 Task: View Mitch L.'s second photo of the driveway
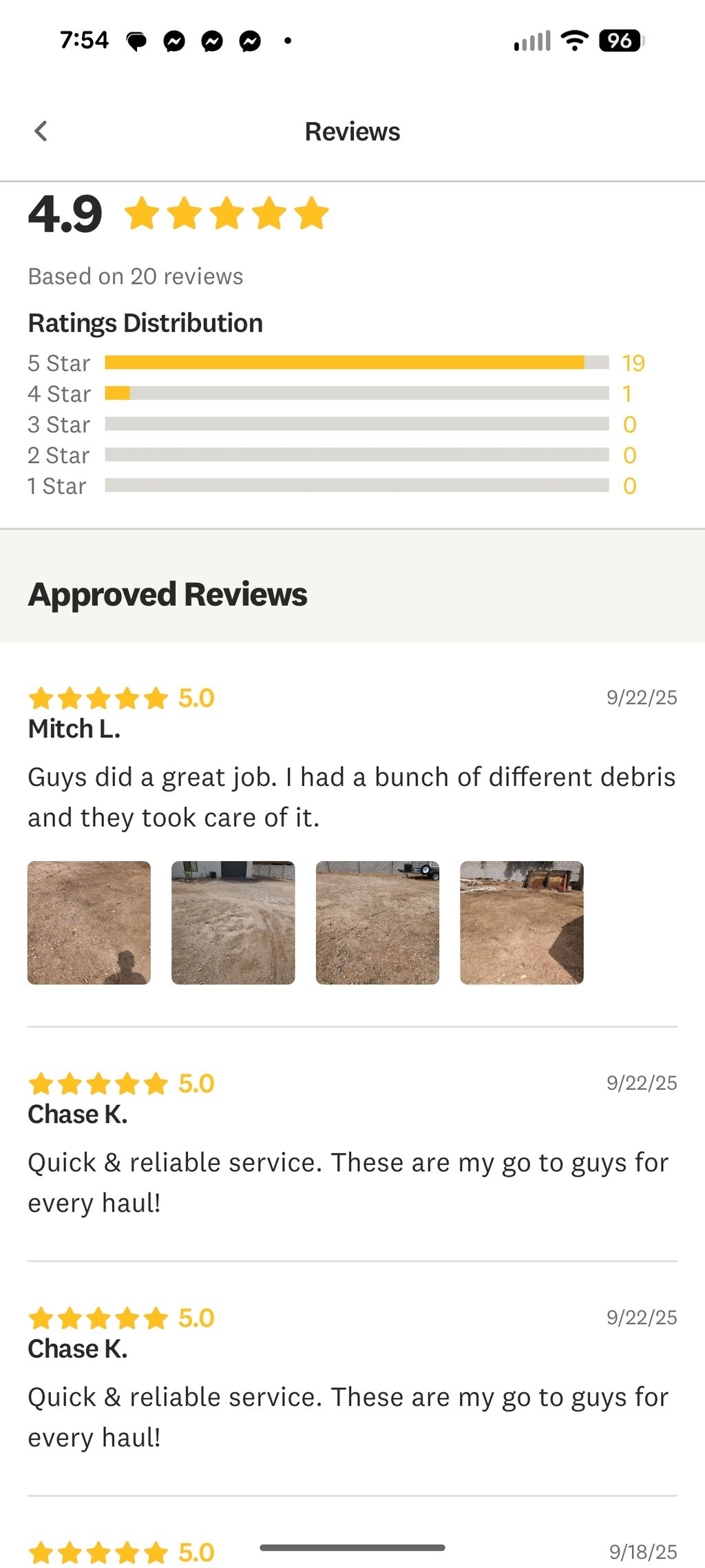pos(233,922)
